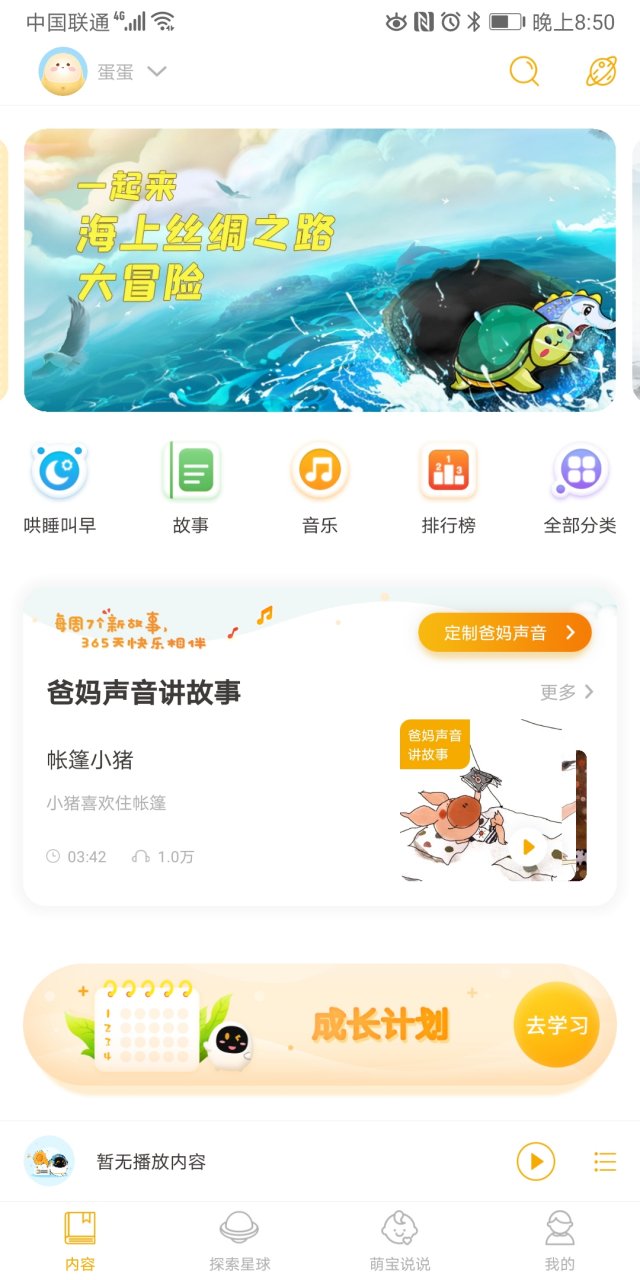640x1280 pixels.
Task: Open the planet icon in the top bar
Action: pyautogui.click(x=601, y=71)
